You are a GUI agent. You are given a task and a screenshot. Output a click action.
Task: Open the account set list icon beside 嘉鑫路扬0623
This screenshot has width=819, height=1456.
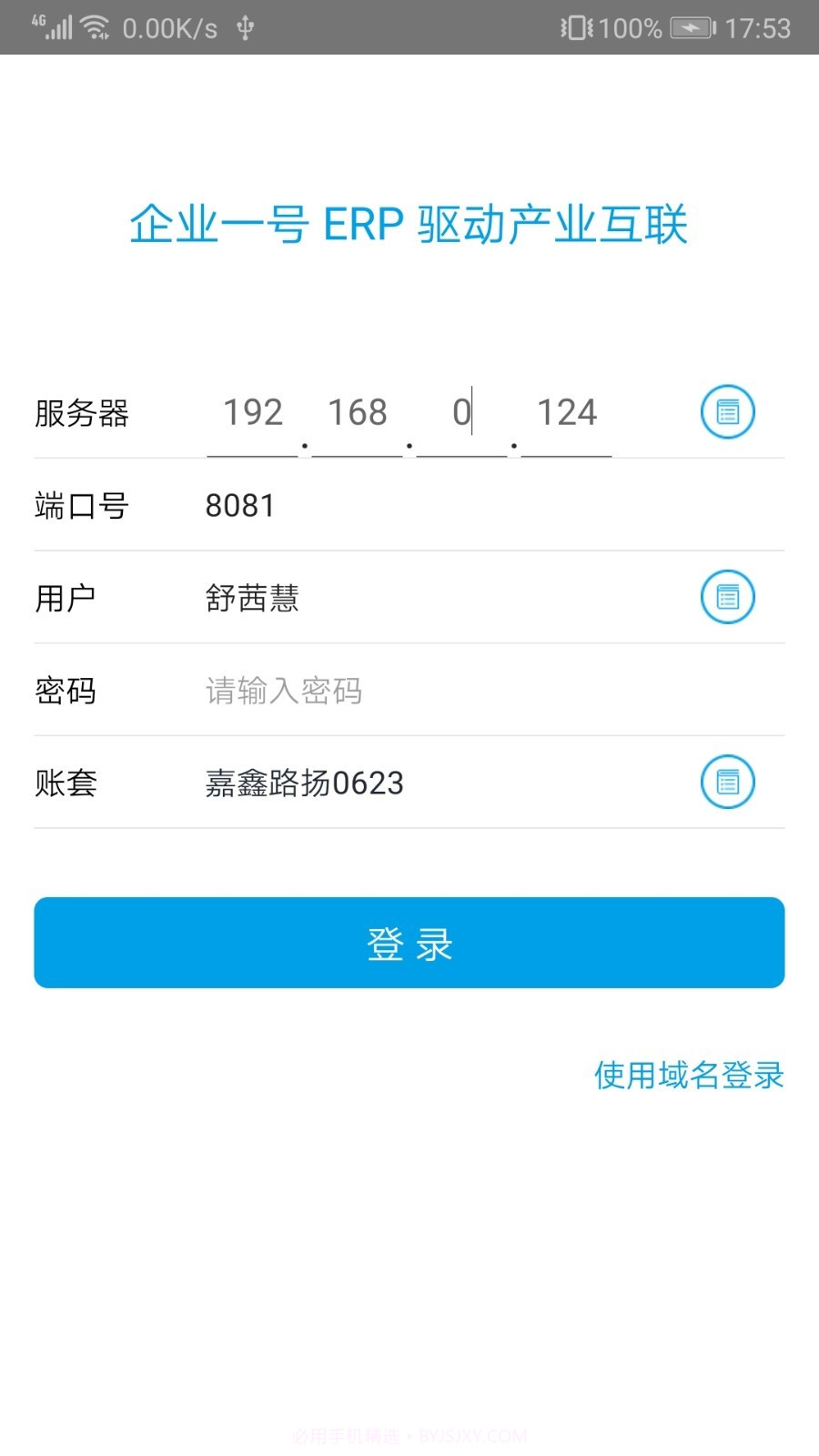click(727, 782)
